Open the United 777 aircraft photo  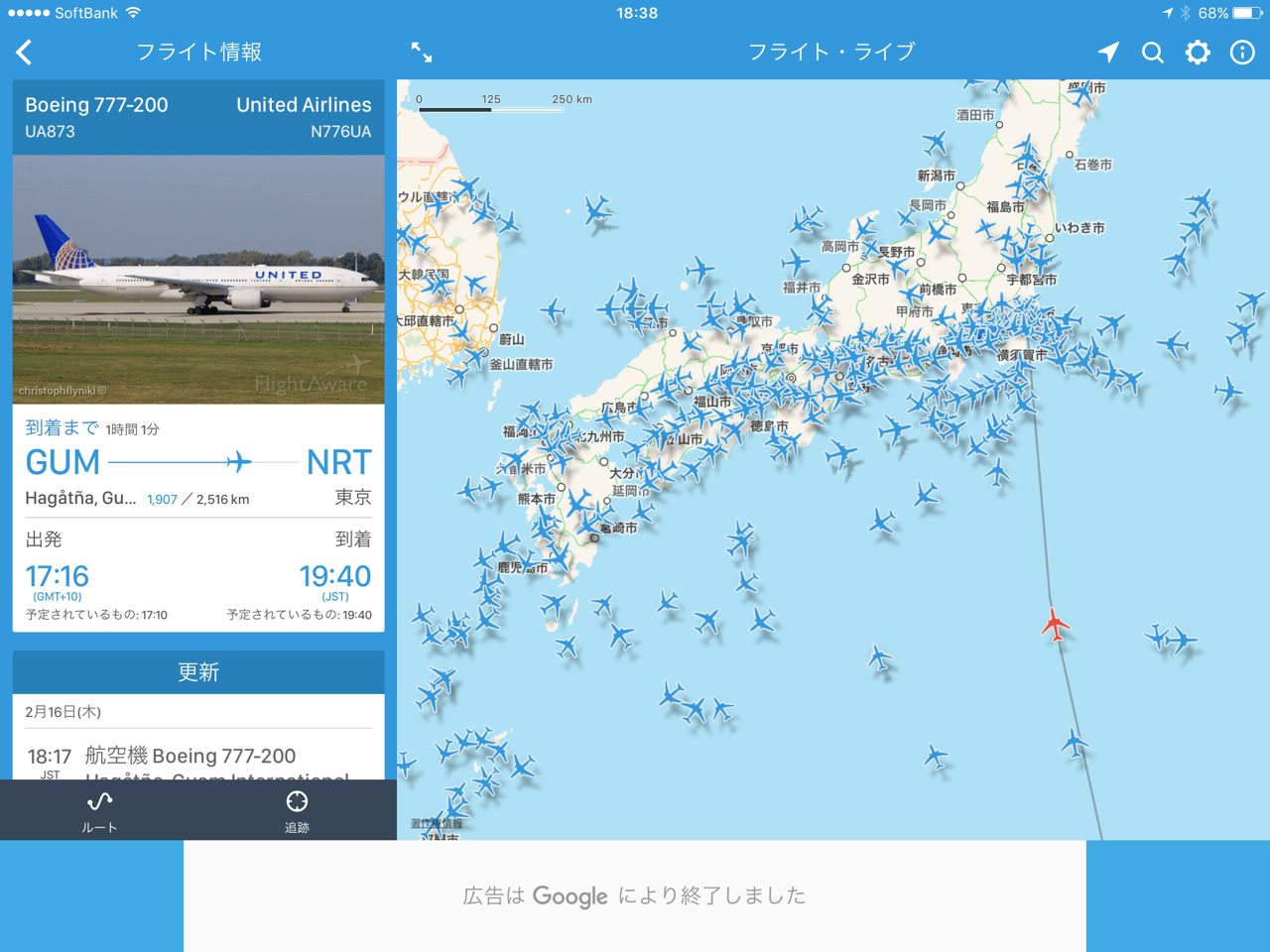click(198, 279)
